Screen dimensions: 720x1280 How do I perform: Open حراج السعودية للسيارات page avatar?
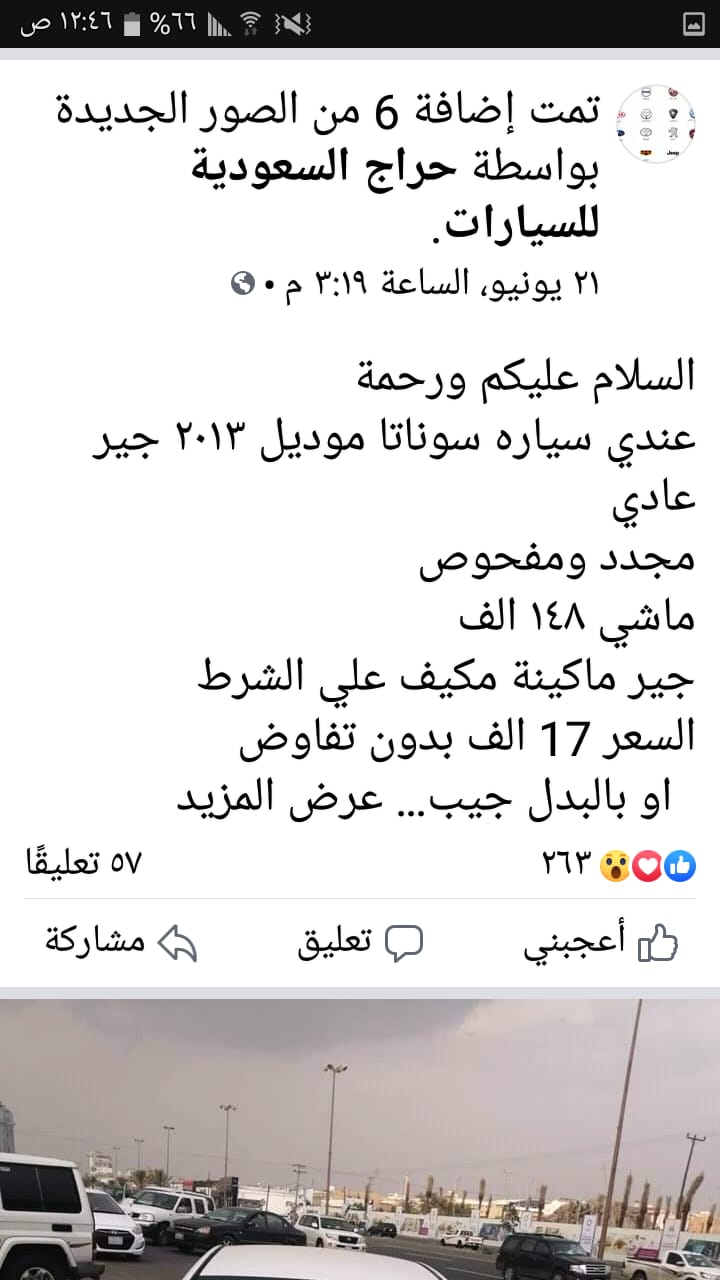655,124
